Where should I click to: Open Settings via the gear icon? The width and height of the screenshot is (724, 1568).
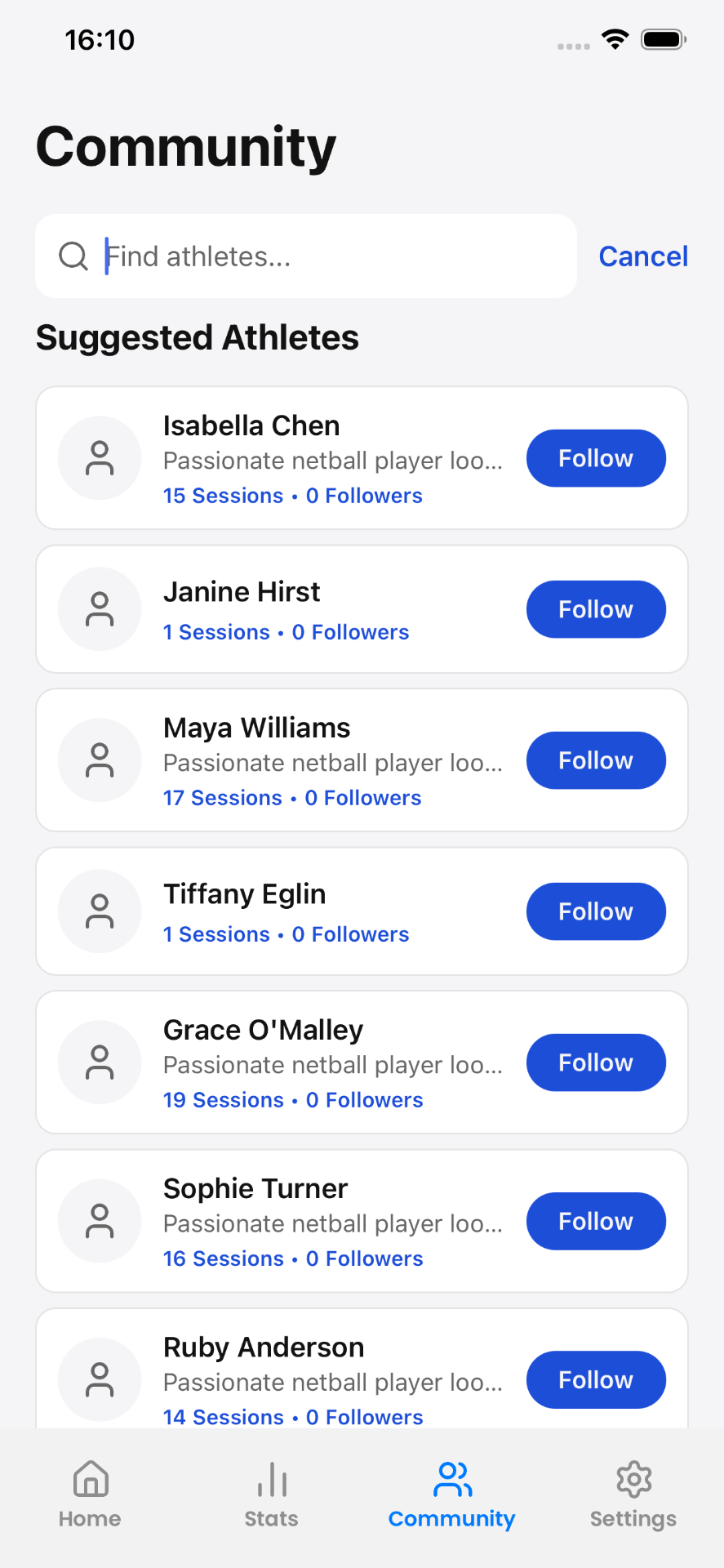point(633,1479)
